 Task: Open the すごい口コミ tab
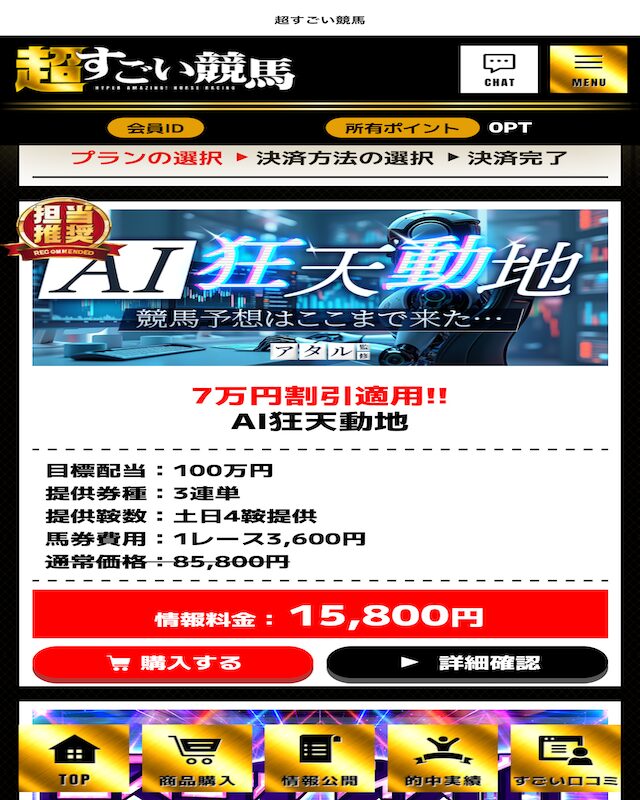click(566, 760)
